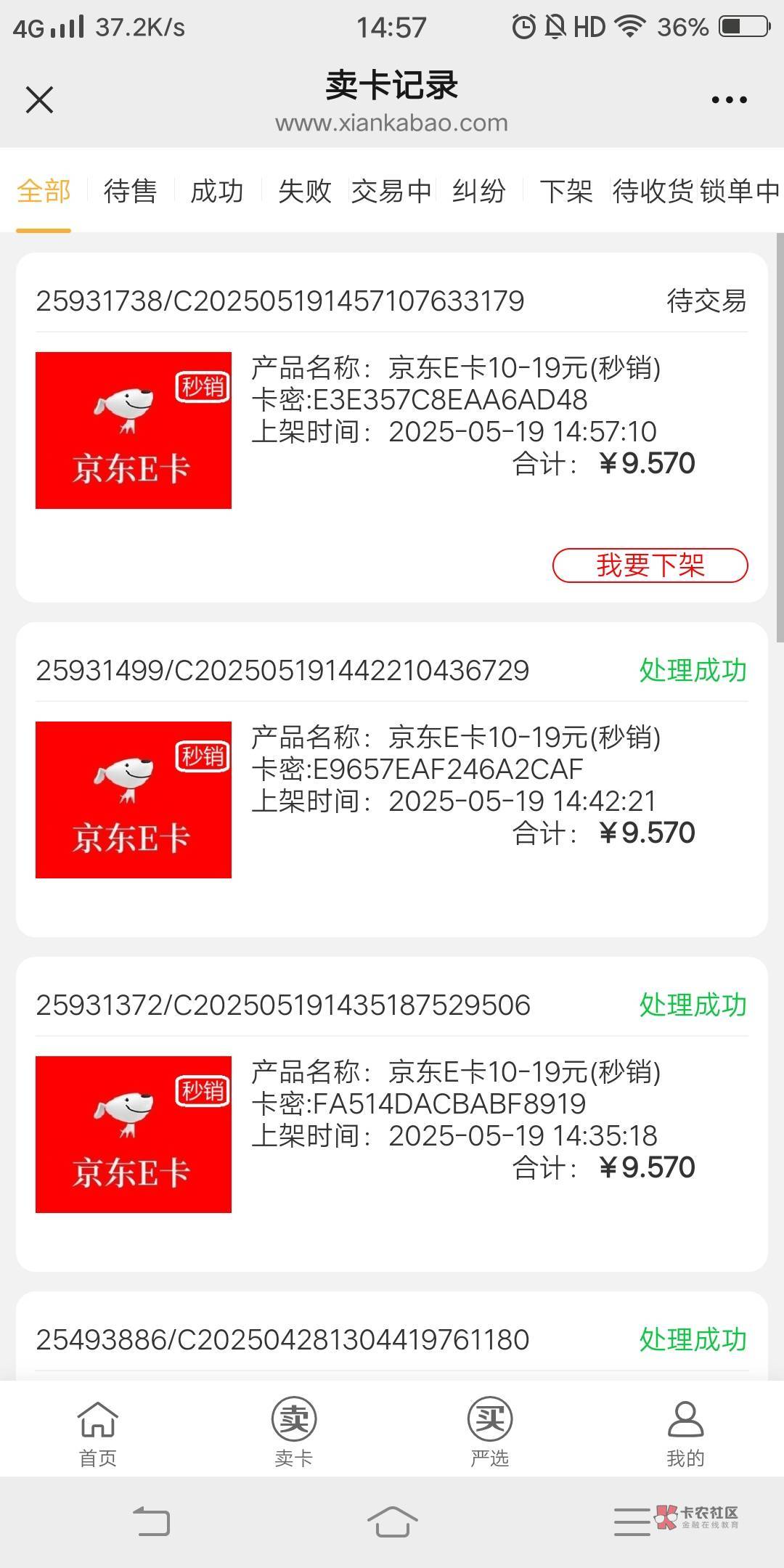Tap the system home button

[x=392, y=1522]
